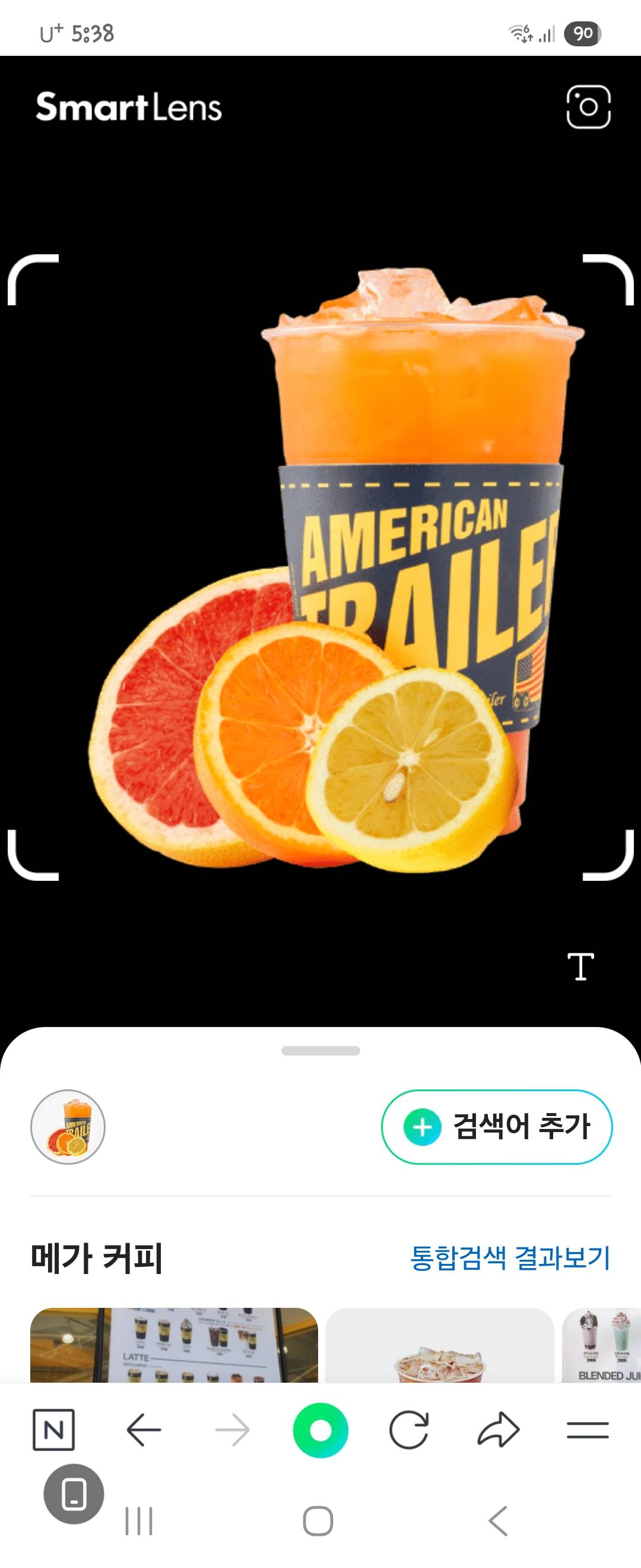Open the BLENDED JUICE result thumbnail

pos(602,1345)
